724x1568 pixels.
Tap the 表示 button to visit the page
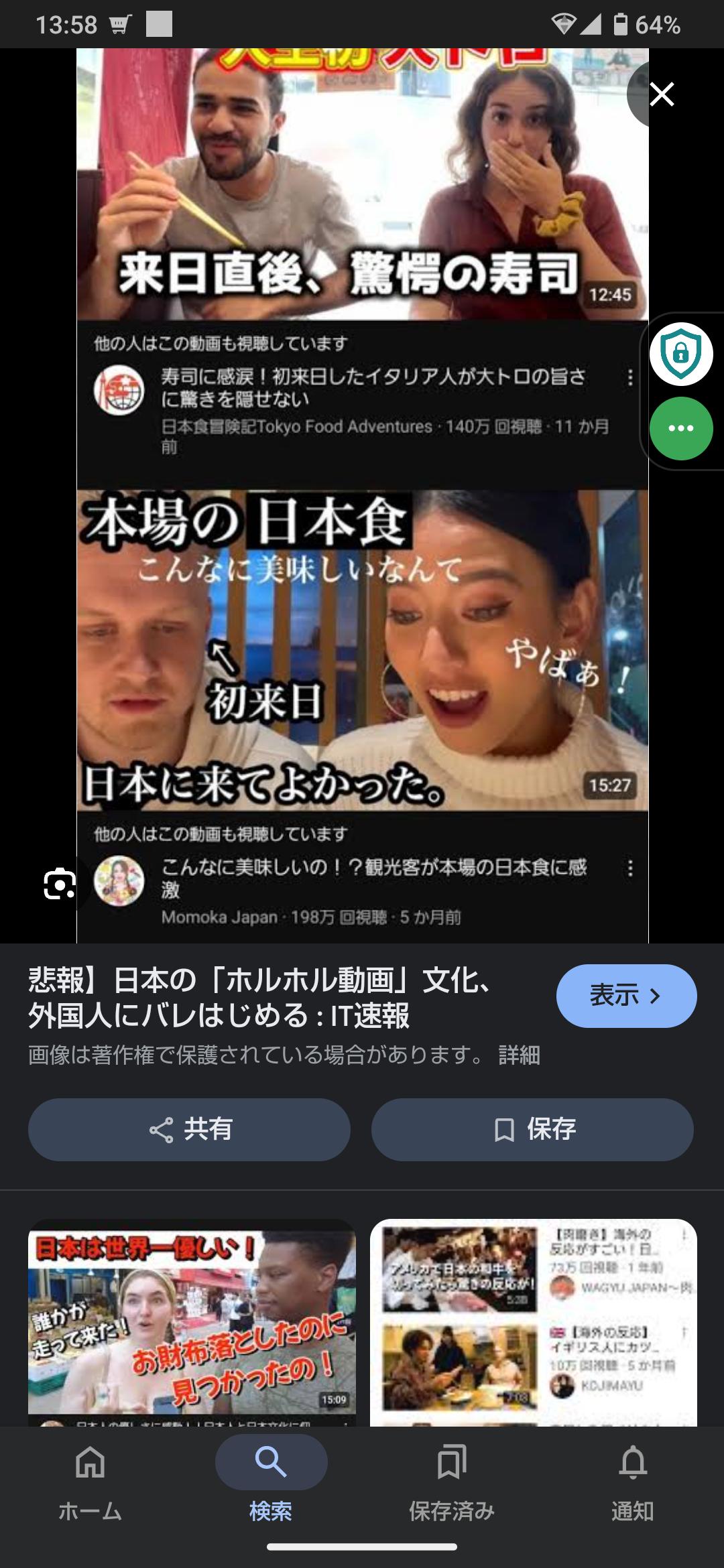point(626,996)
